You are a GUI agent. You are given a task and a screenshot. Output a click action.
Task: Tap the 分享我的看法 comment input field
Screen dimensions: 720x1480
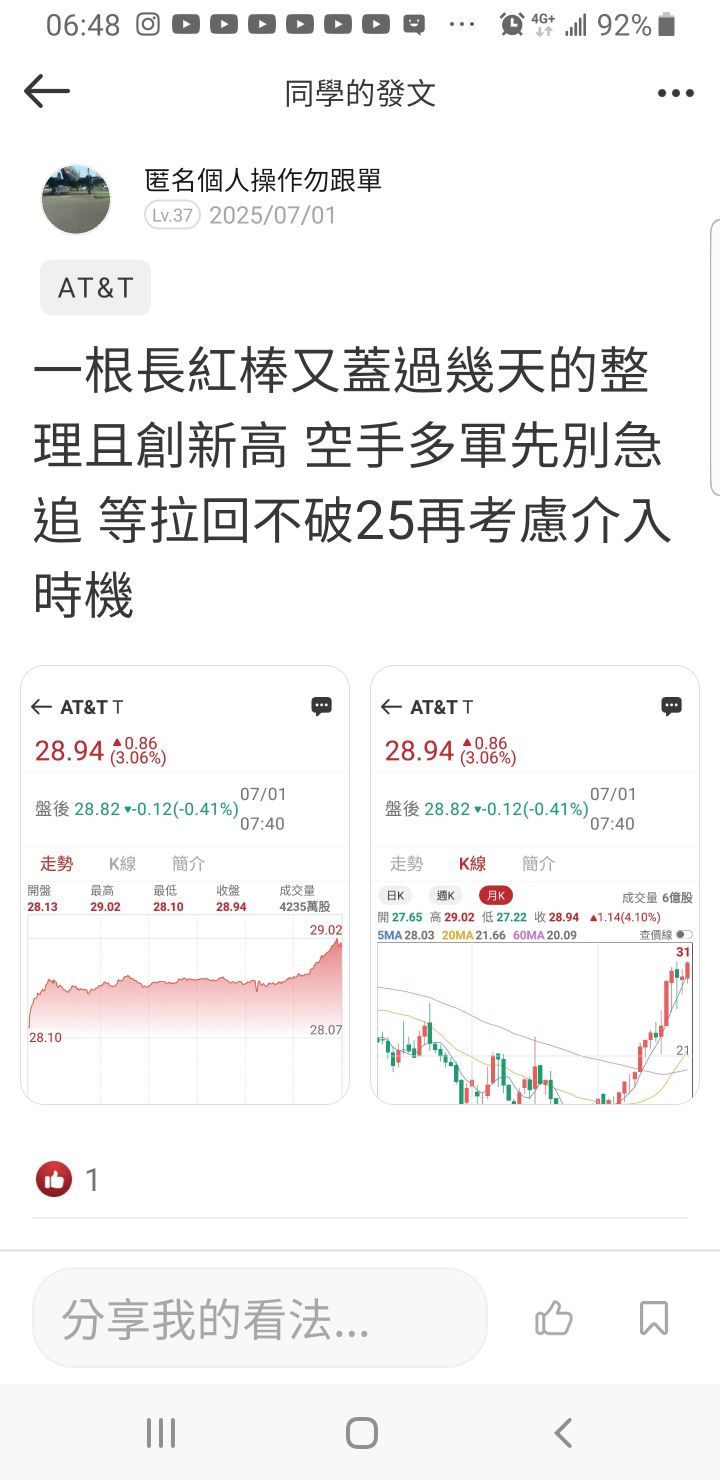click(x=260, y=1318)
